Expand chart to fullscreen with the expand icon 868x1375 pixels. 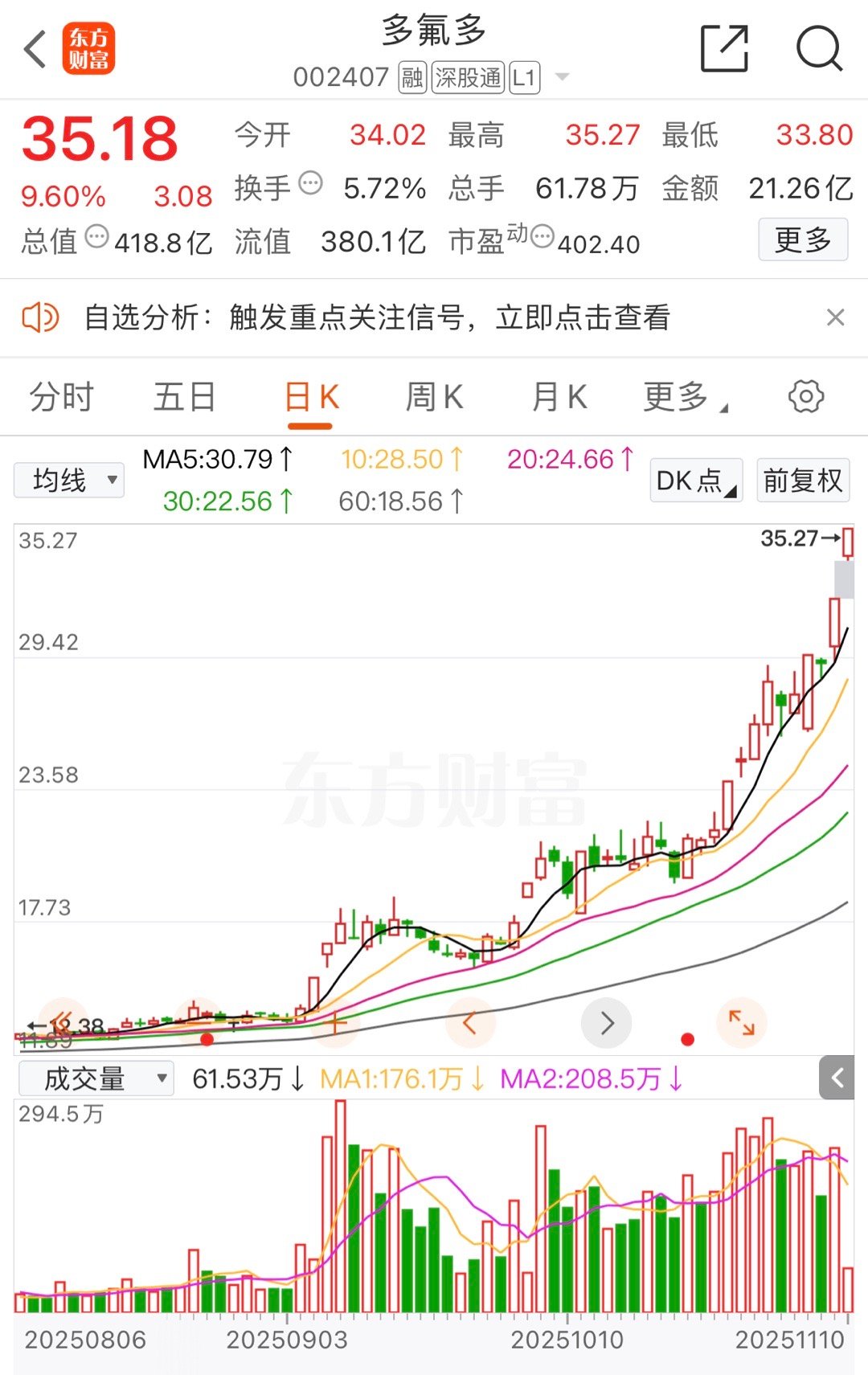(740, 1024)
